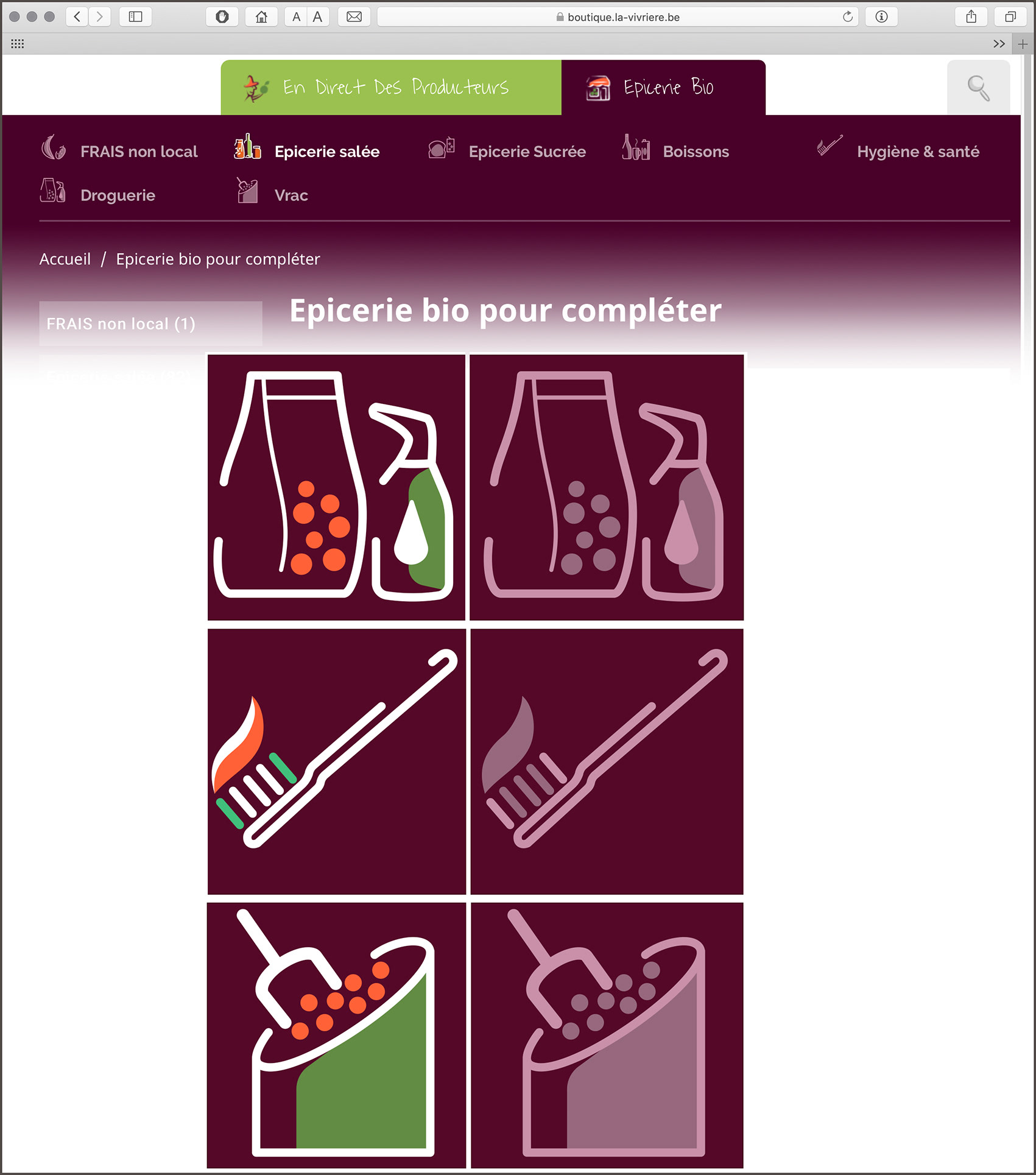Open the Droguerie category

(x=118, y=196)
